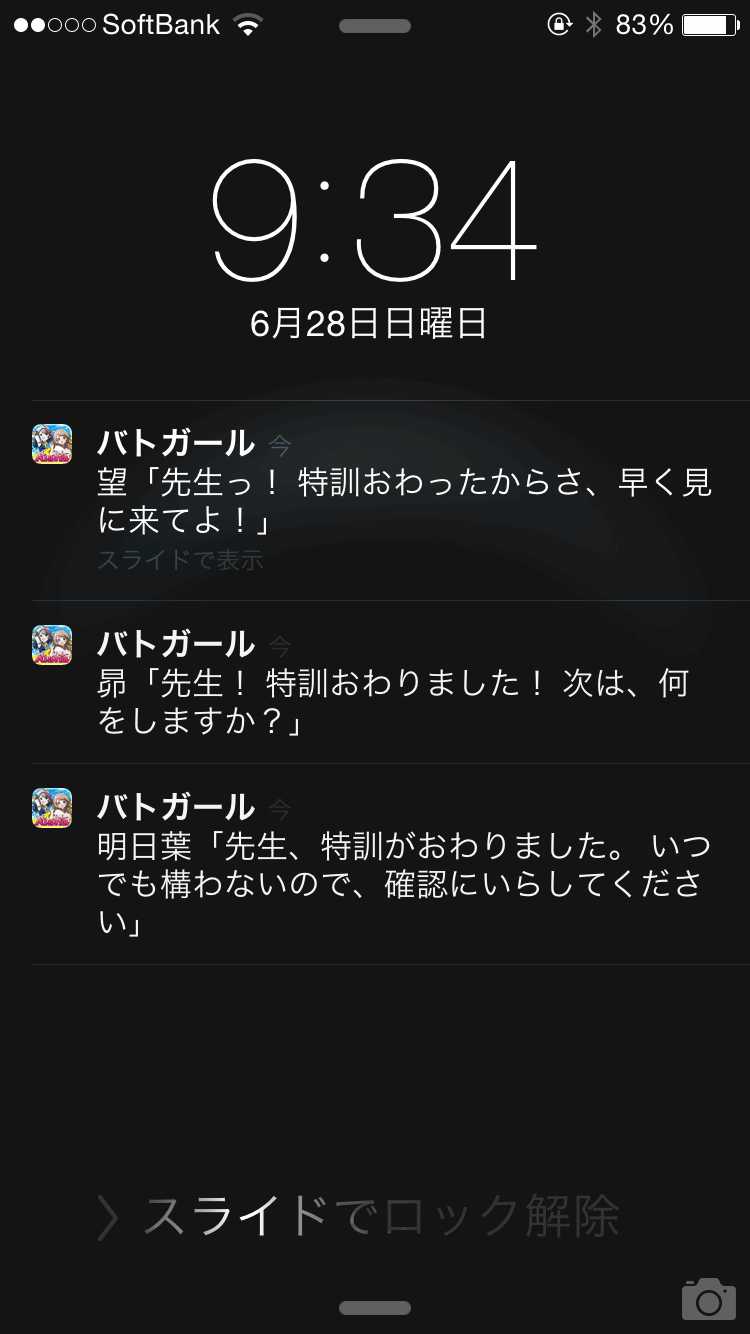The image size is (750, 1334).
Task: Open the バトガール notification from 望
Action: point(390,500)
